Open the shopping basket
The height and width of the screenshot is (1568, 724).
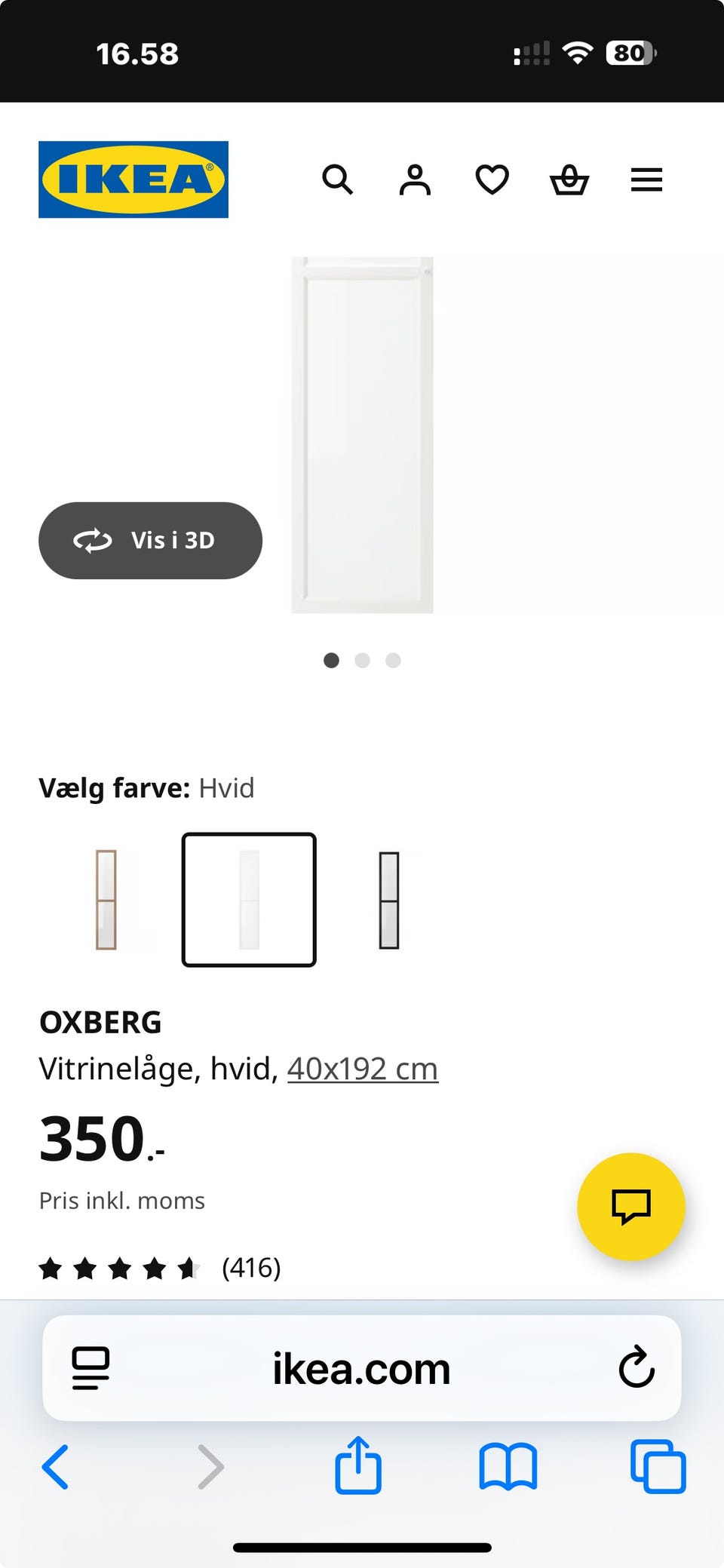569,180
